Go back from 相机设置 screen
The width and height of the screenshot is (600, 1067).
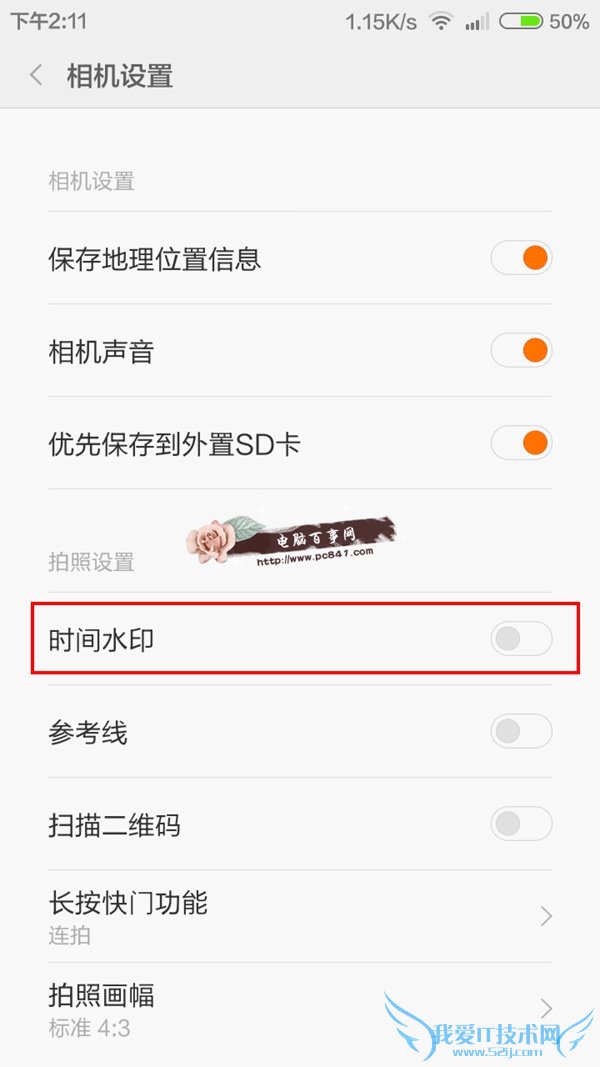point(37,75)
